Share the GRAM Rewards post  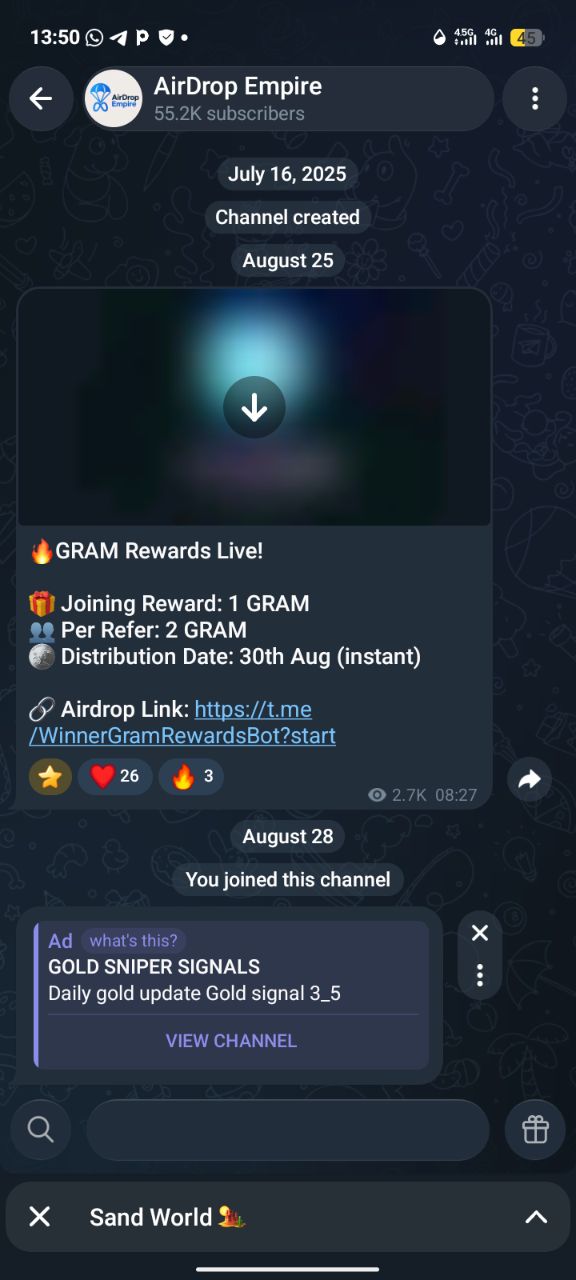tap(529, 779)
